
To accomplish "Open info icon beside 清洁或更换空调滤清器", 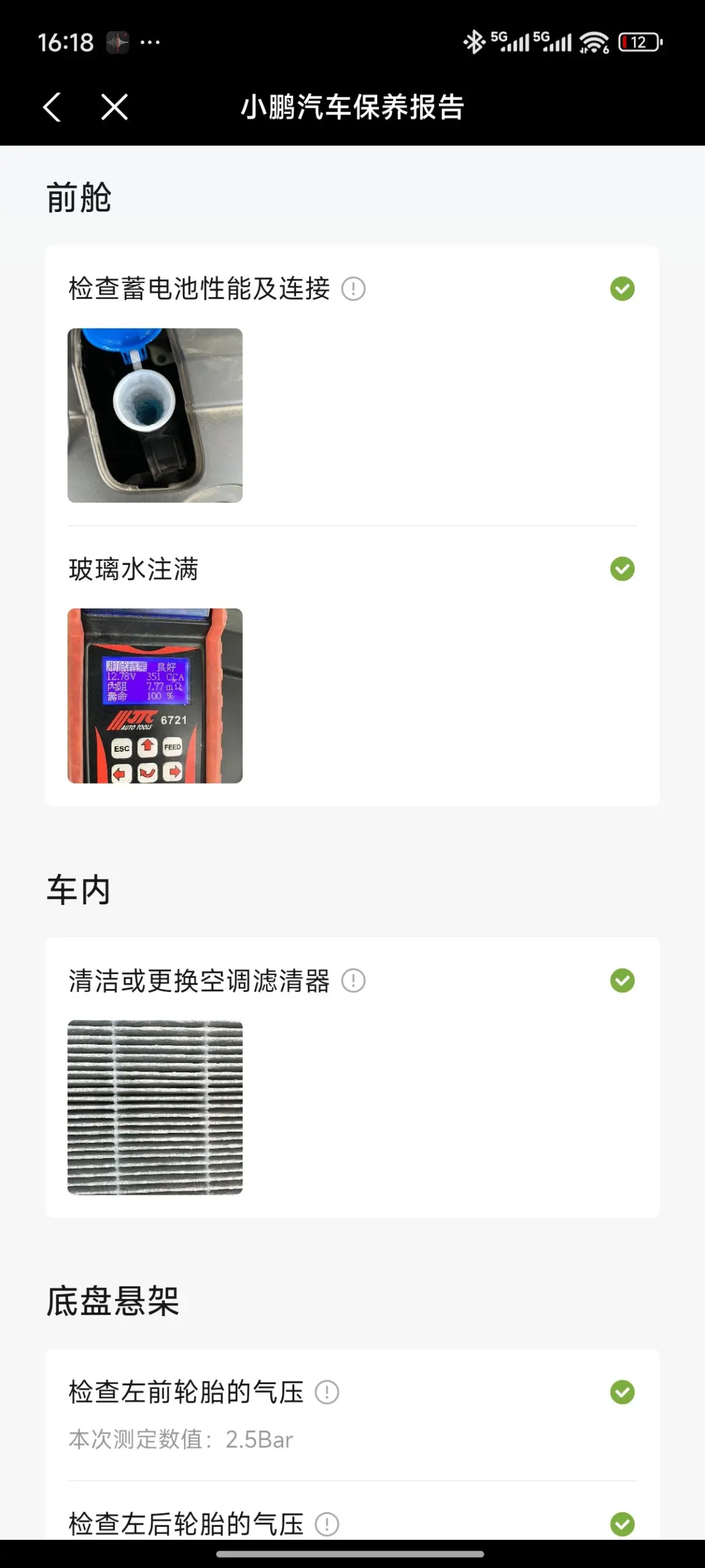I will [353, 980].
